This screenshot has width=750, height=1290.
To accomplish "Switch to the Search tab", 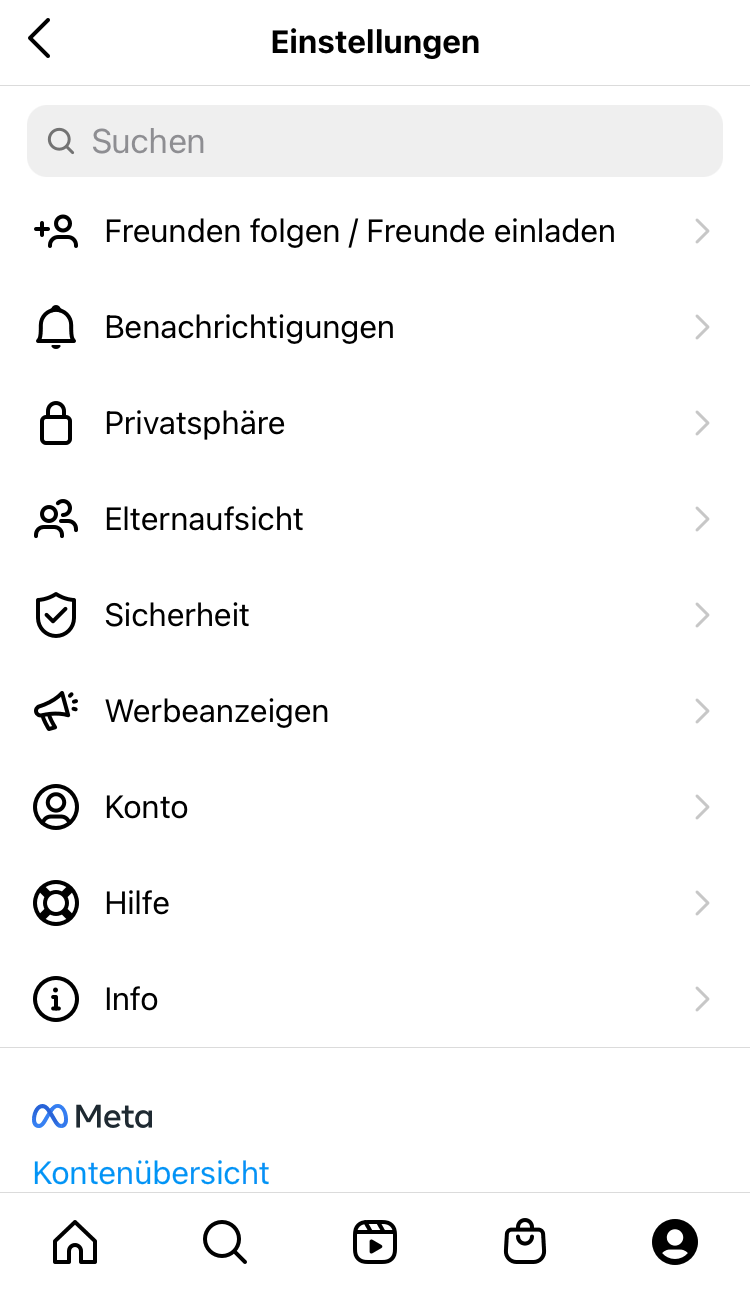I will (x=225, y=1242).
